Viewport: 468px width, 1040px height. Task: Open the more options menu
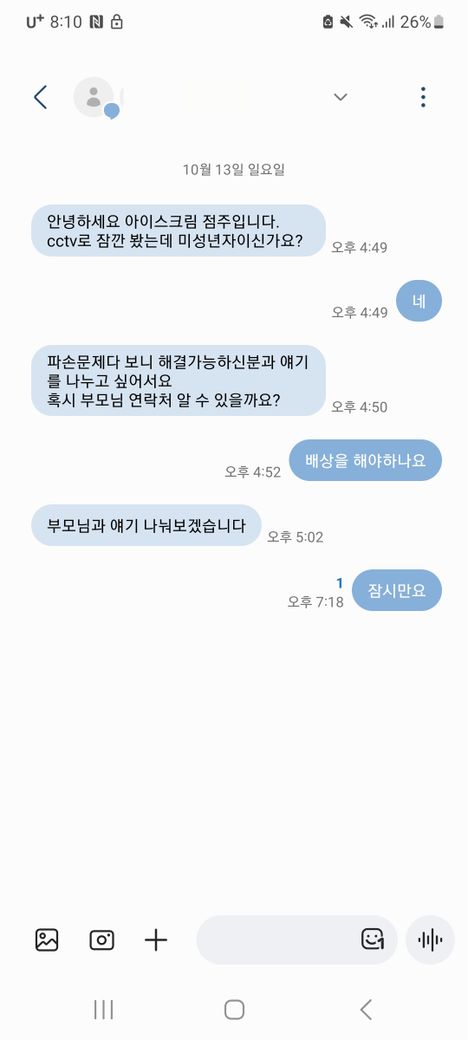coord(423,98)
